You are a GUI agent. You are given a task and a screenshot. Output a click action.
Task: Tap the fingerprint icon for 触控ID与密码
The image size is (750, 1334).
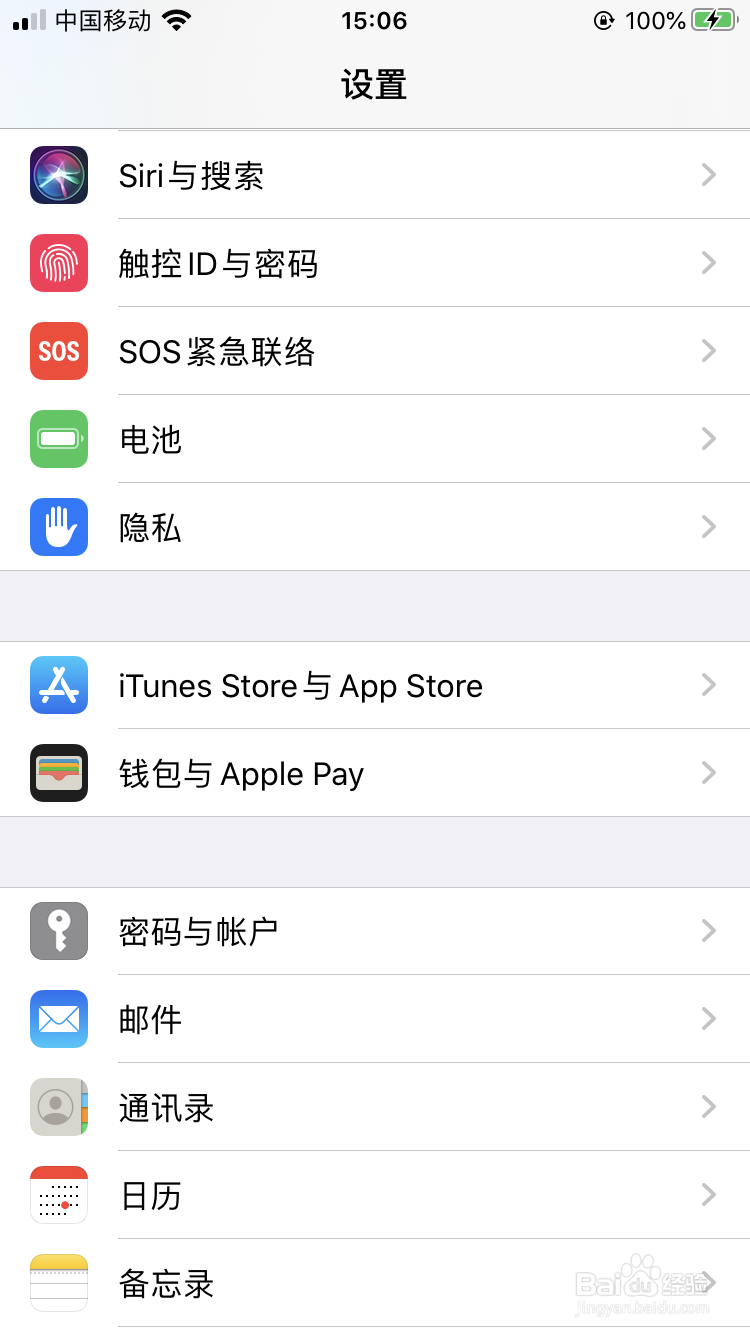pos(58,263)
